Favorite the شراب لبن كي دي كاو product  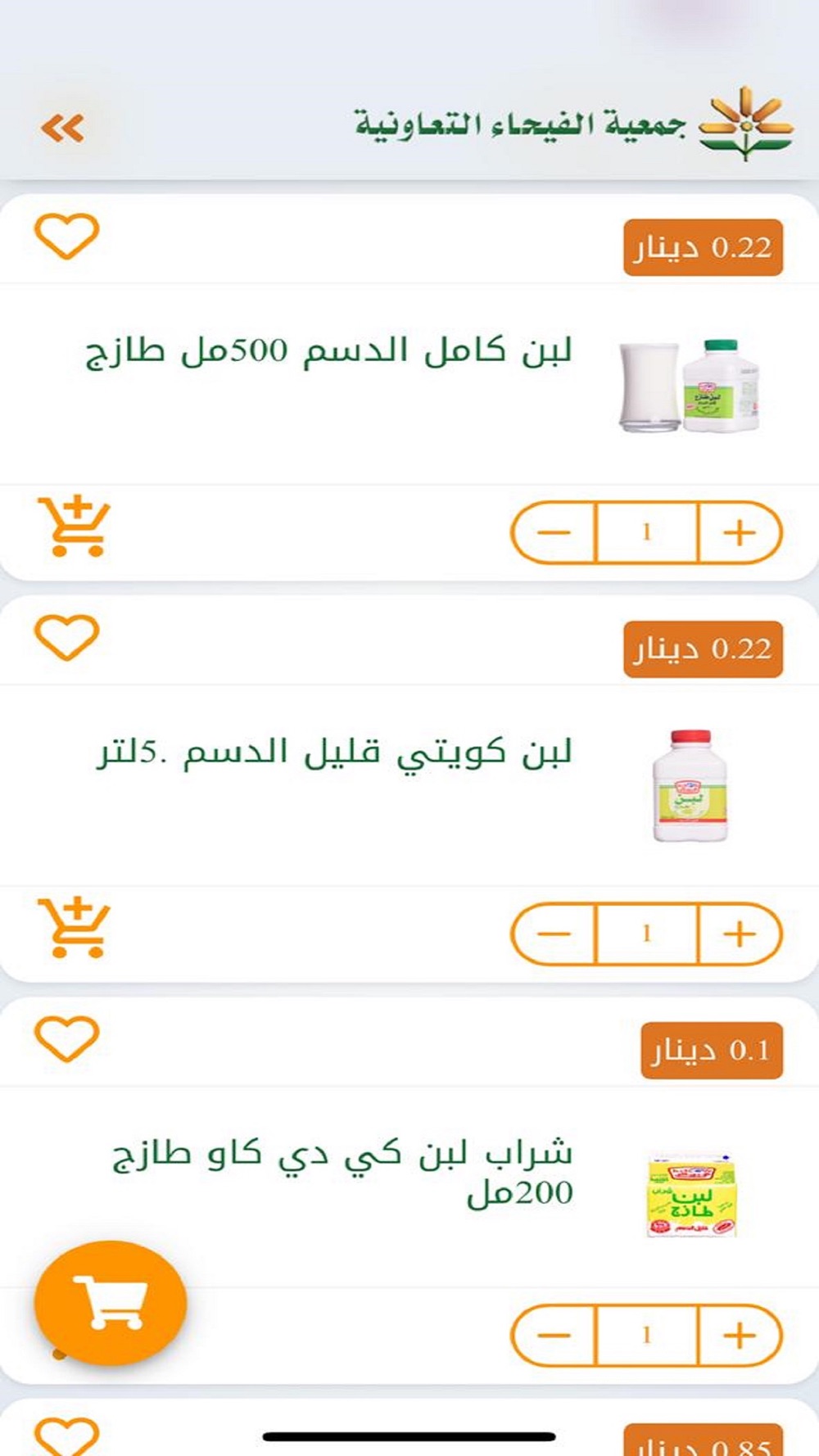click(x=66, y=1038)
